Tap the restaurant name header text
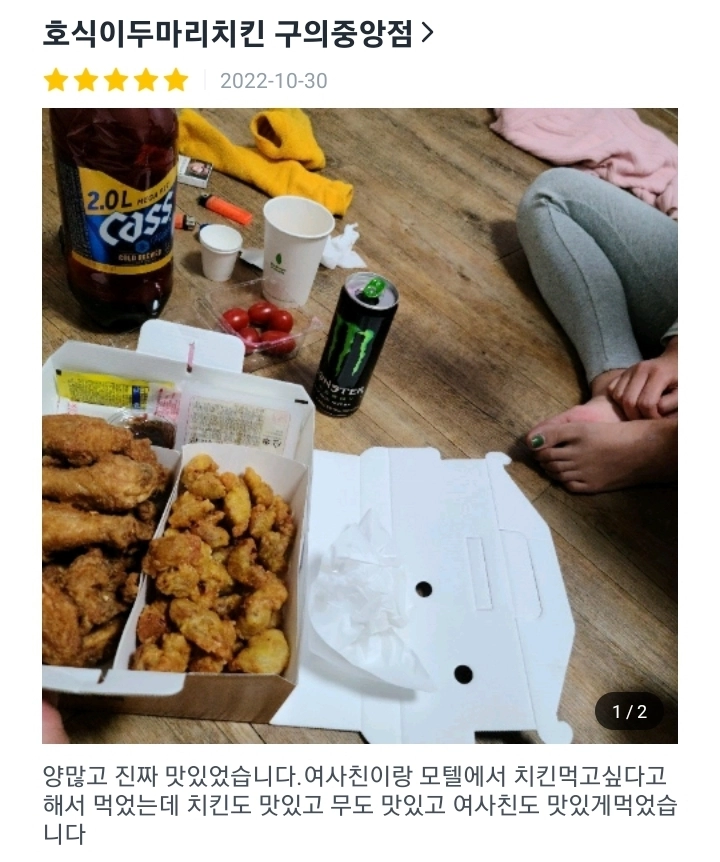This screenshot has width=720, height=862. (x=224, y=30)
